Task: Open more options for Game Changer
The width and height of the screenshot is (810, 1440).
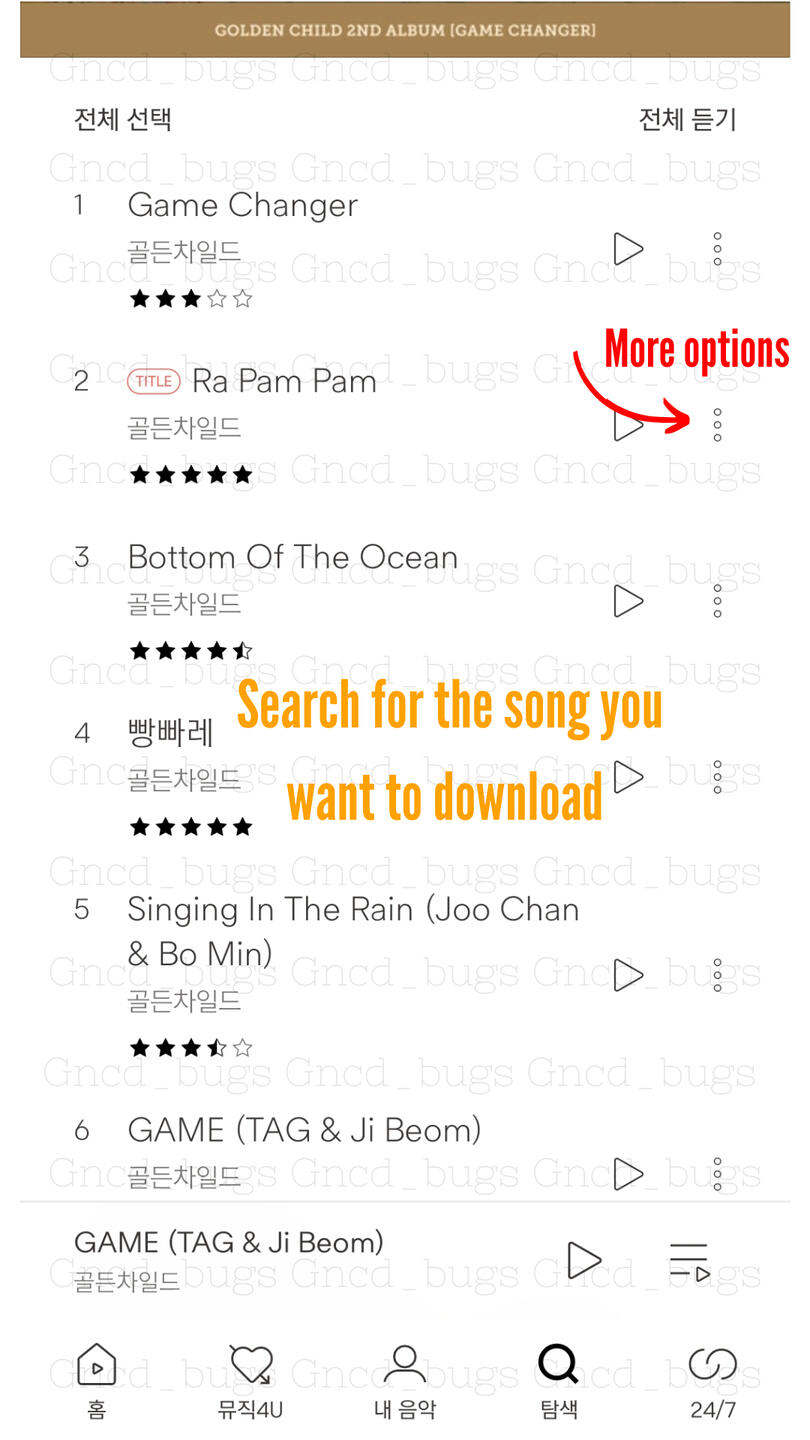Action: click(x=717, y=249)
